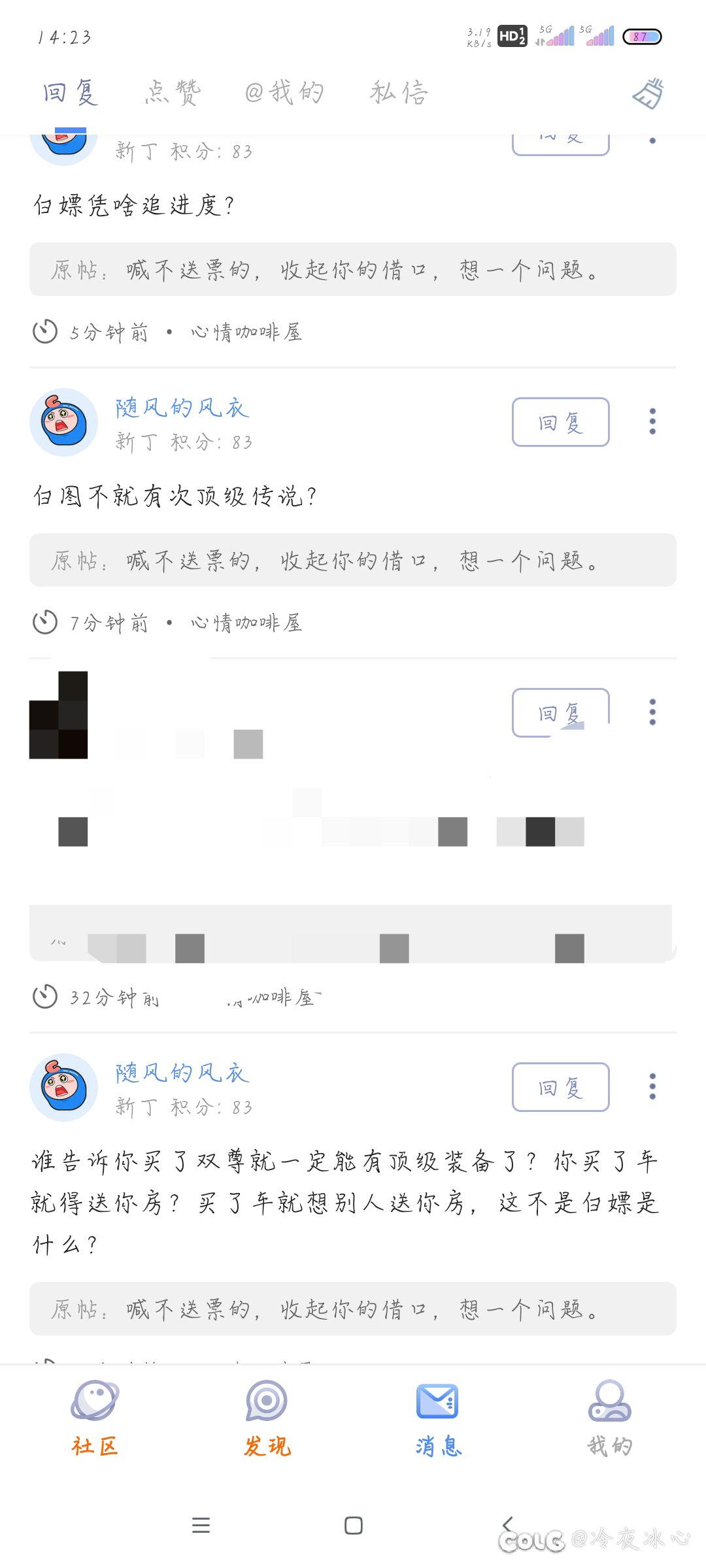This screenshot has height=1568, width=706.
Task: View 随风的风衣's profile above 白图不就有次顶级传说?
Action: coord(182,408)
